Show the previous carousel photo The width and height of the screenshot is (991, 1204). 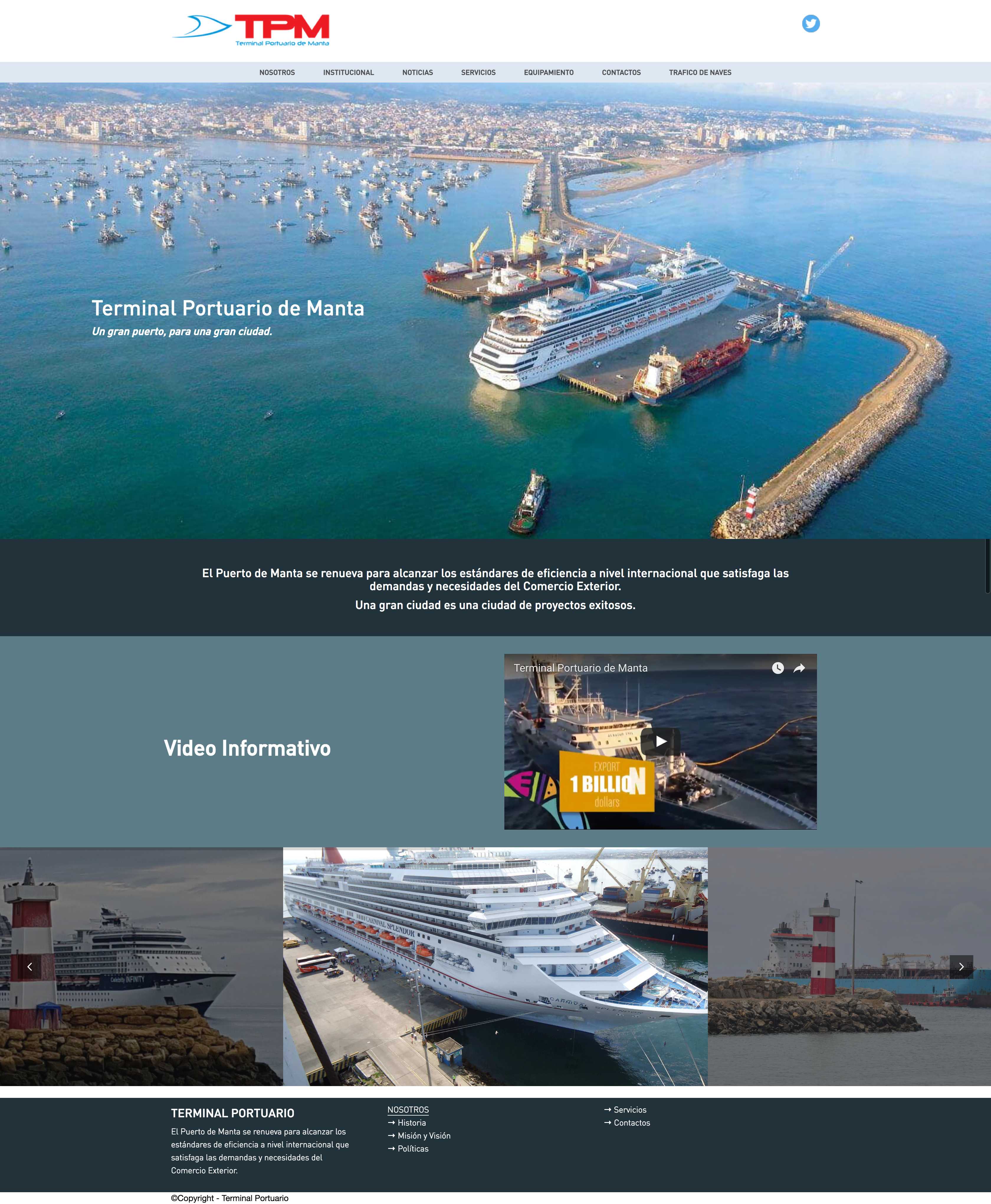pos(30,967)
